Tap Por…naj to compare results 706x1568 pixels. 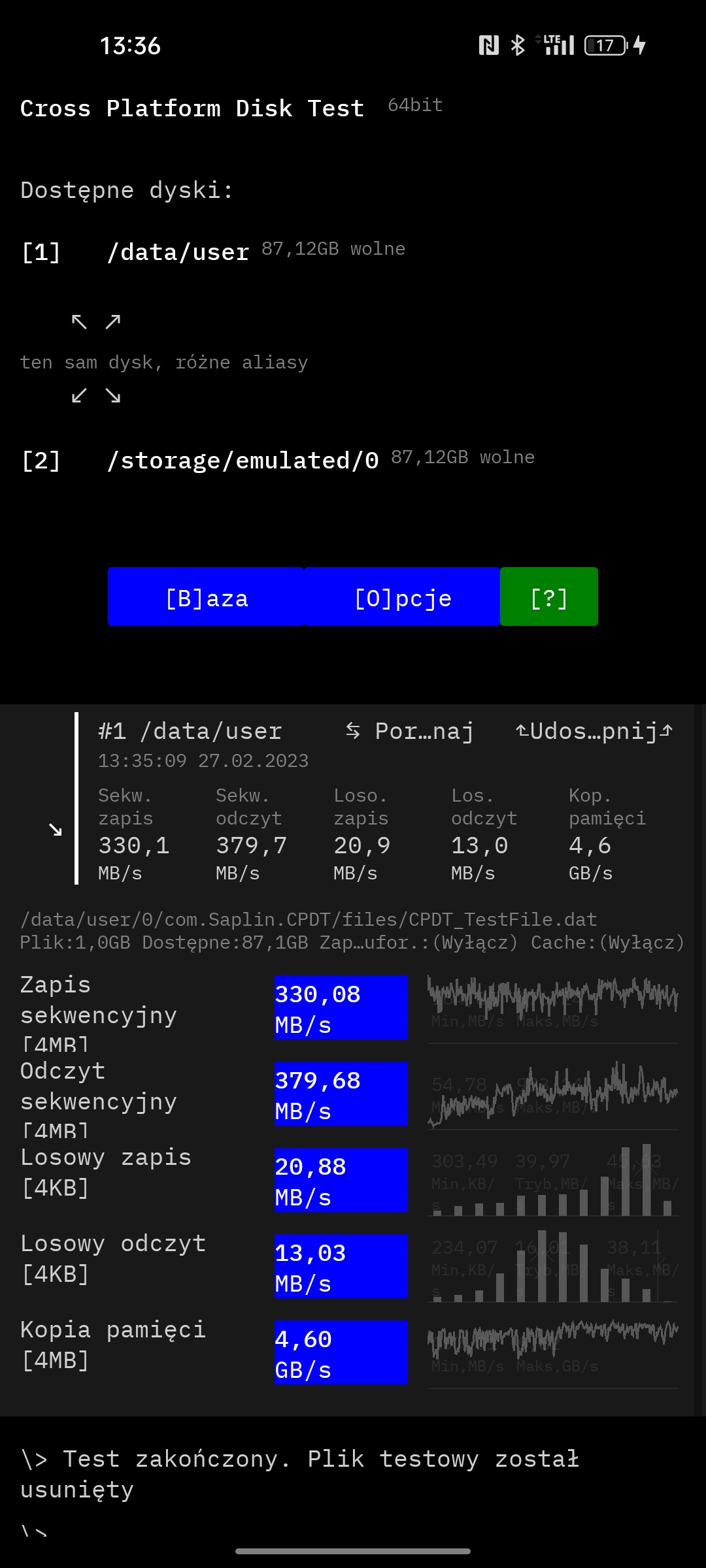(x=411, y=731)
